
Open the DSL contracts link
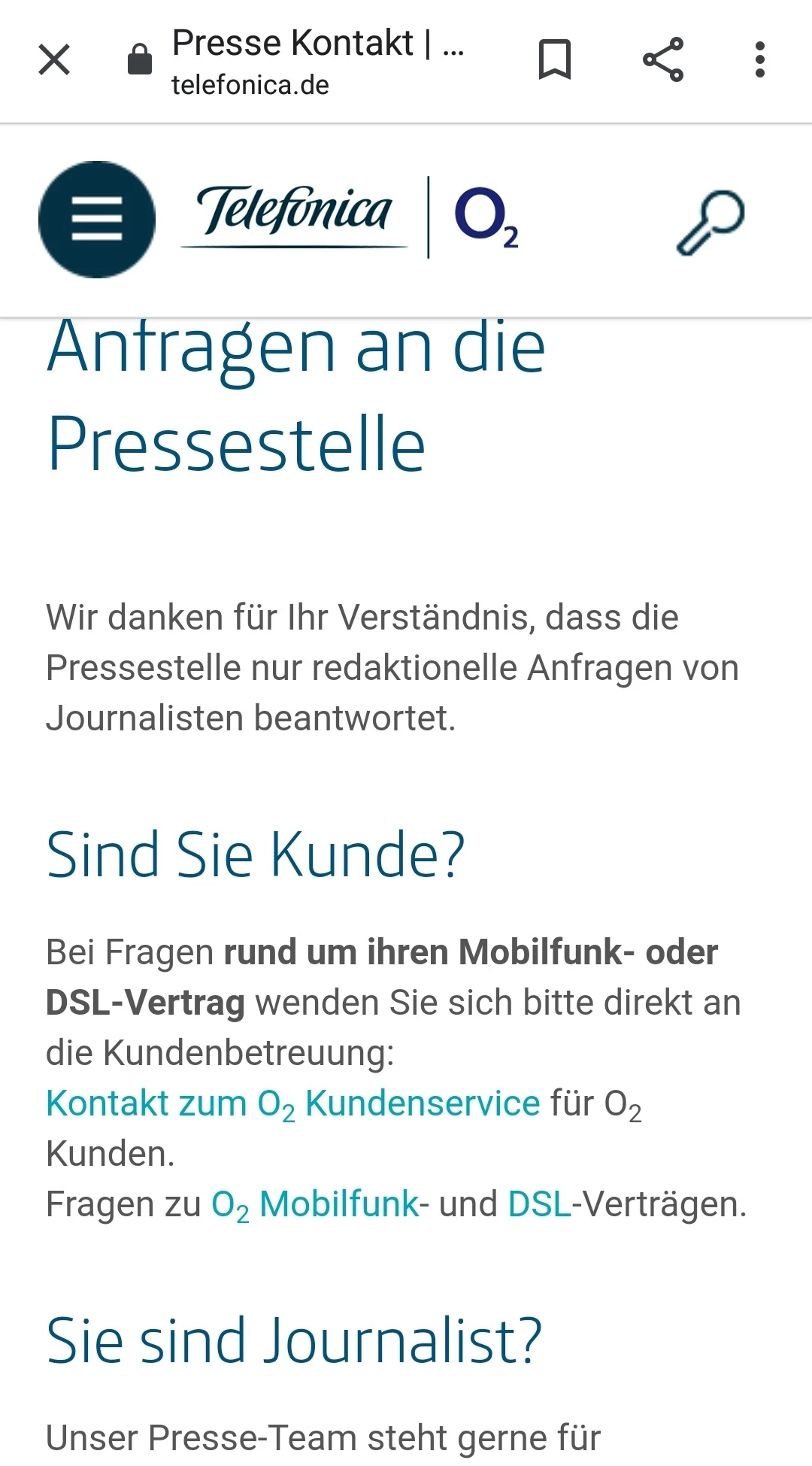tap(540, 1205)
